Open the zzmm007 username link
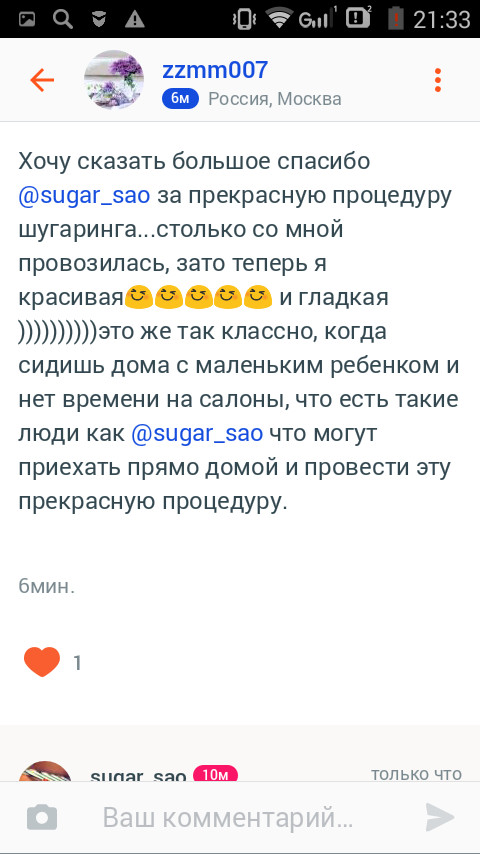The image size is (480, 854). [215, 70]
